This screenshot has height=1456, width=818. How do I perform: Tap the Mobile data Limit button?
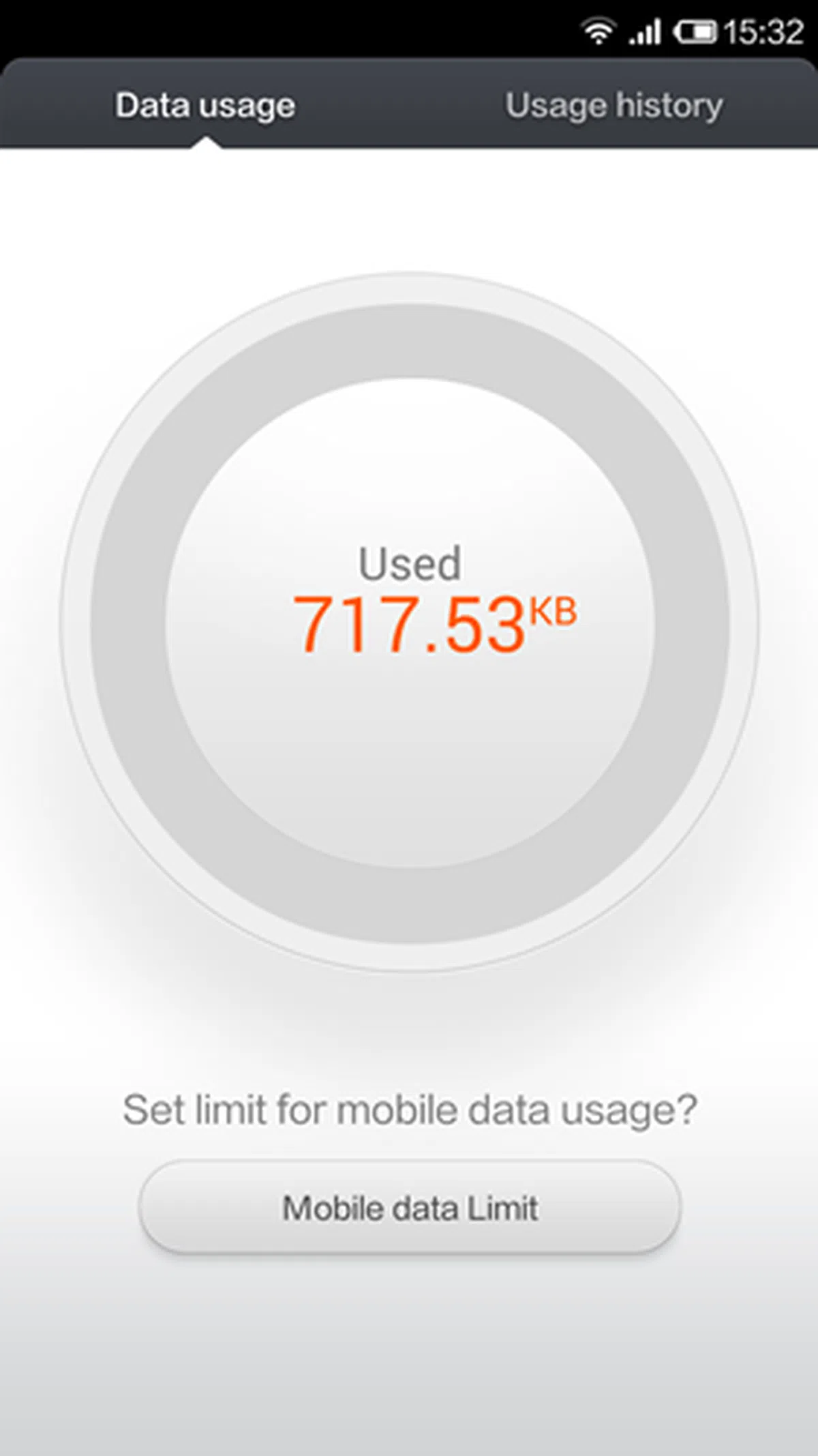pos(410,1207)
